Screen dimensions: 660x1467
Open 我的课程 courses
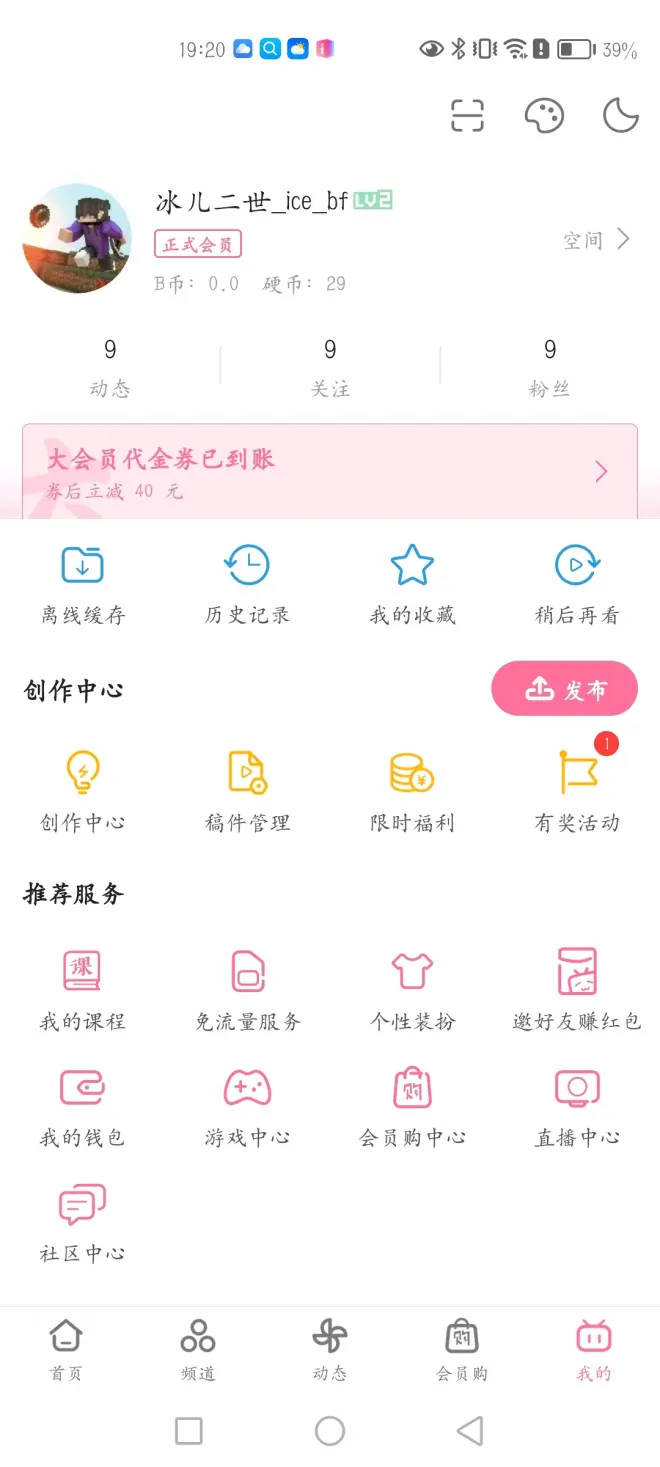(x=83, y=988)
